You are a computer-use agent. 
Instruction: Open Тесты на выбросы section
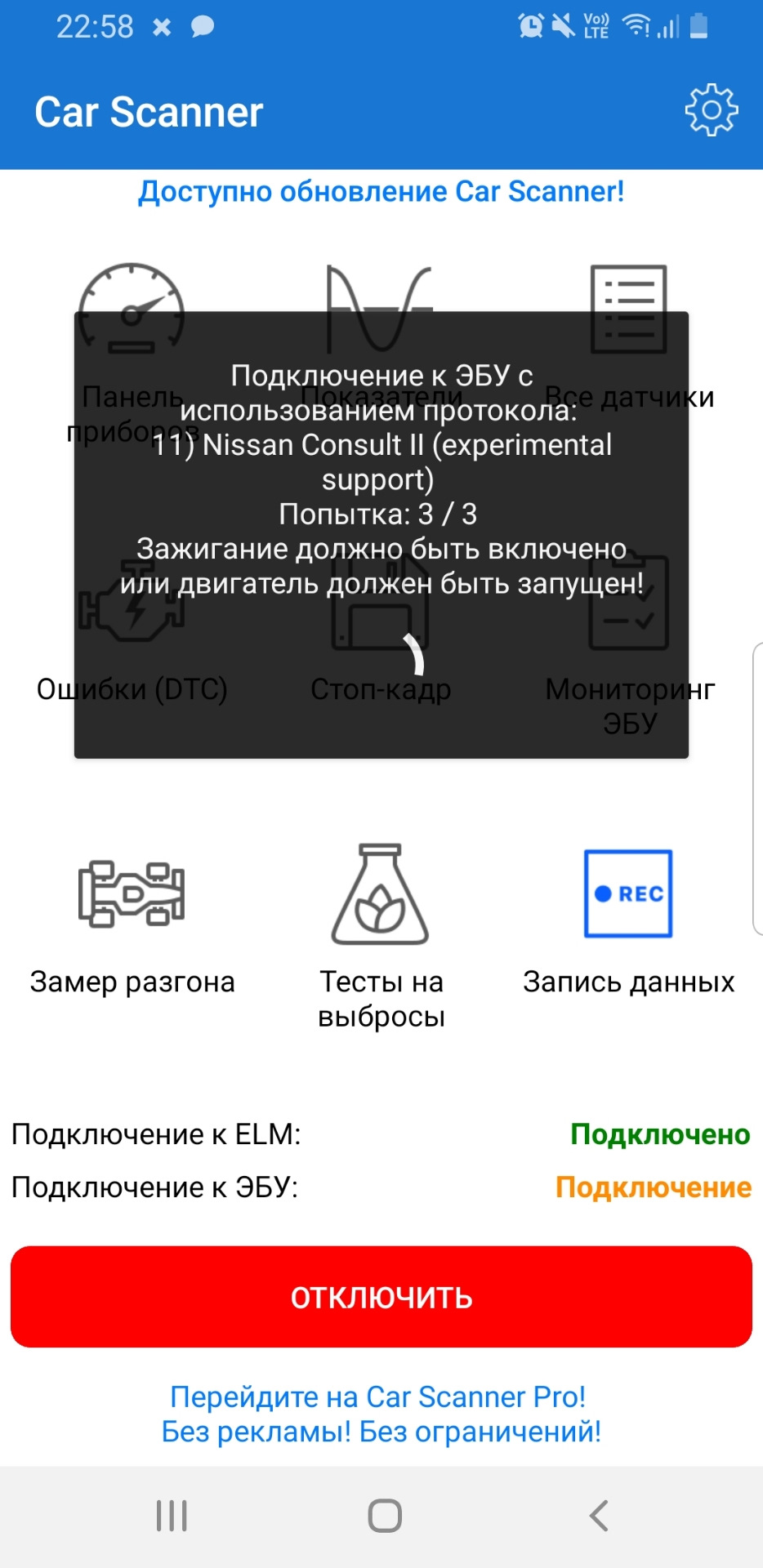tap(381, 931)
